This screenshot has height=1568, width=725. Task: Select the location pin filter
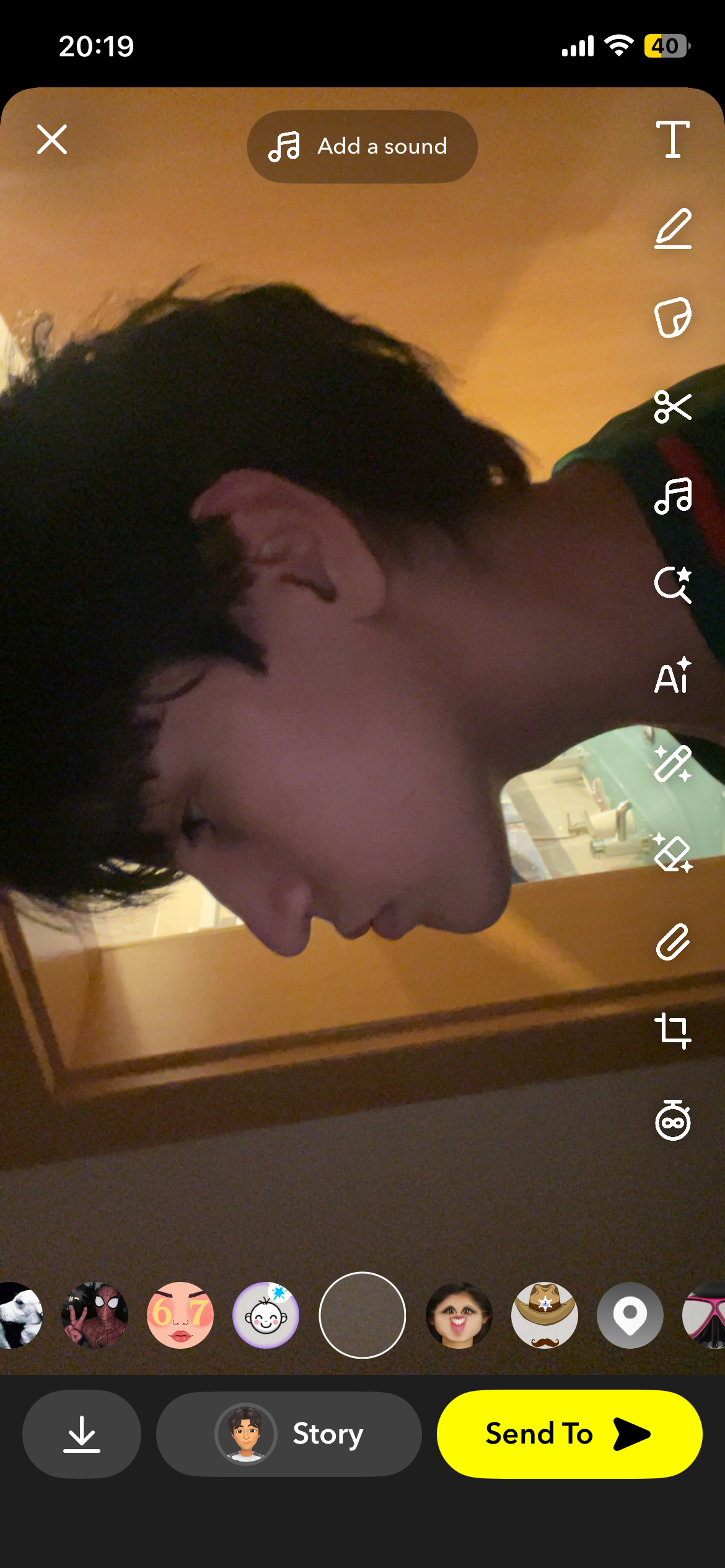click(630, 1315)
